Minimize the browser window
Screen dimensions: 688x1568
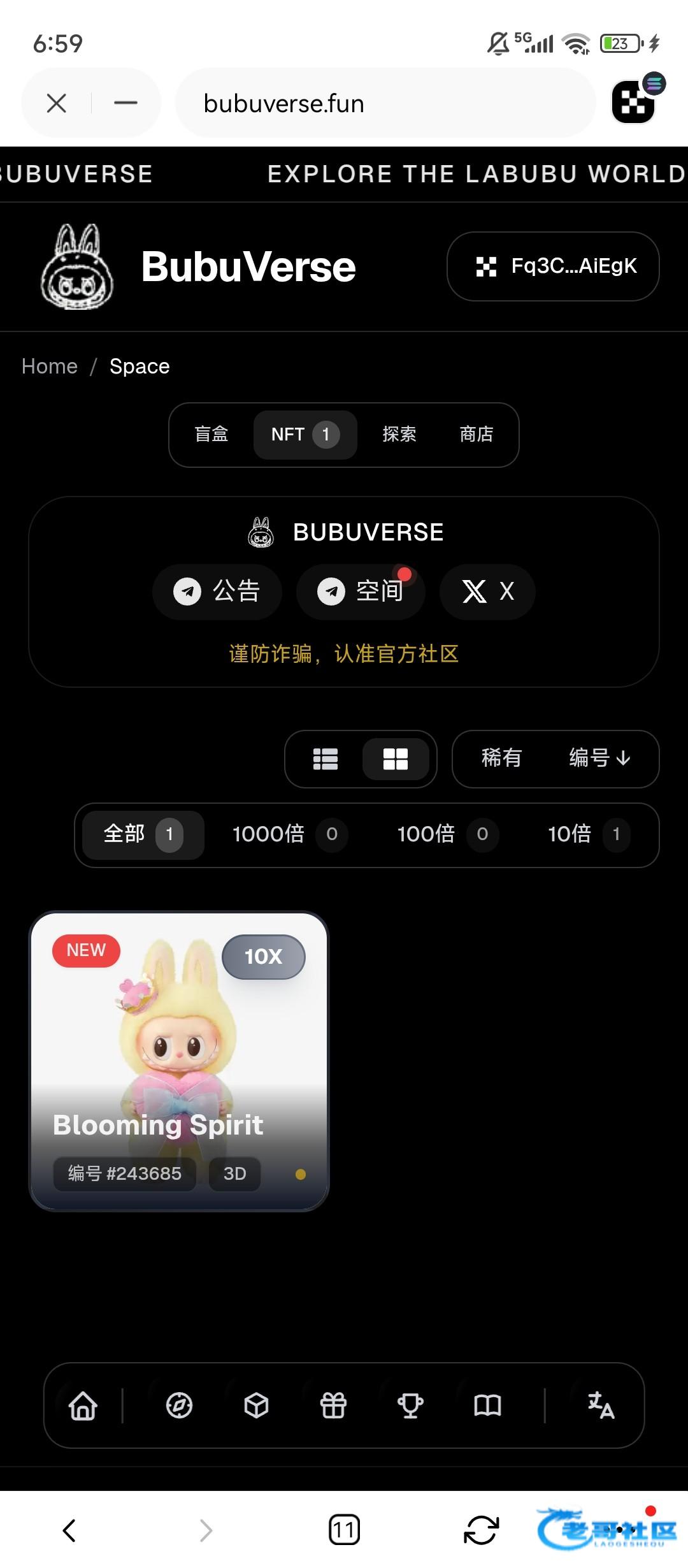(x=125, y=103)
